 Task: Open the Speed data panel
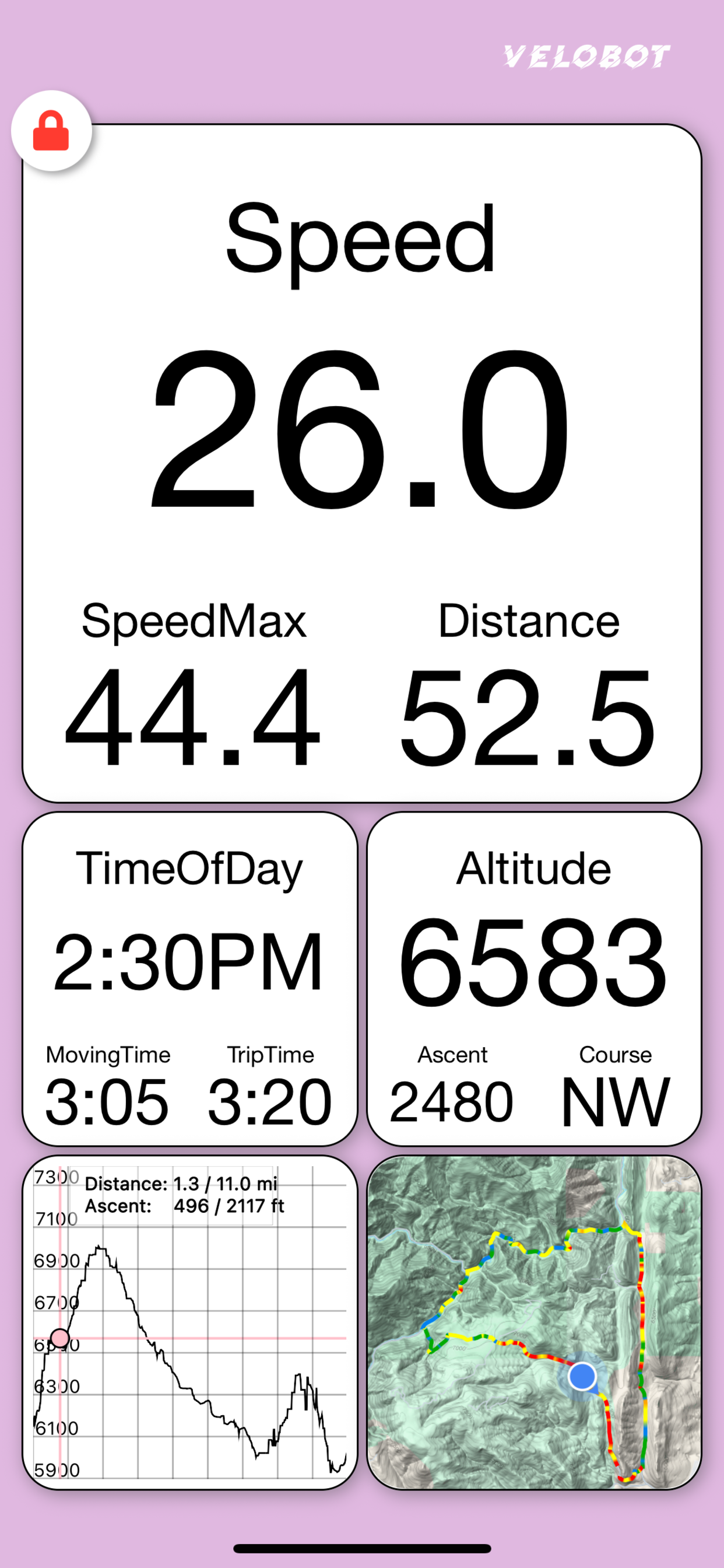pos(362,463)
